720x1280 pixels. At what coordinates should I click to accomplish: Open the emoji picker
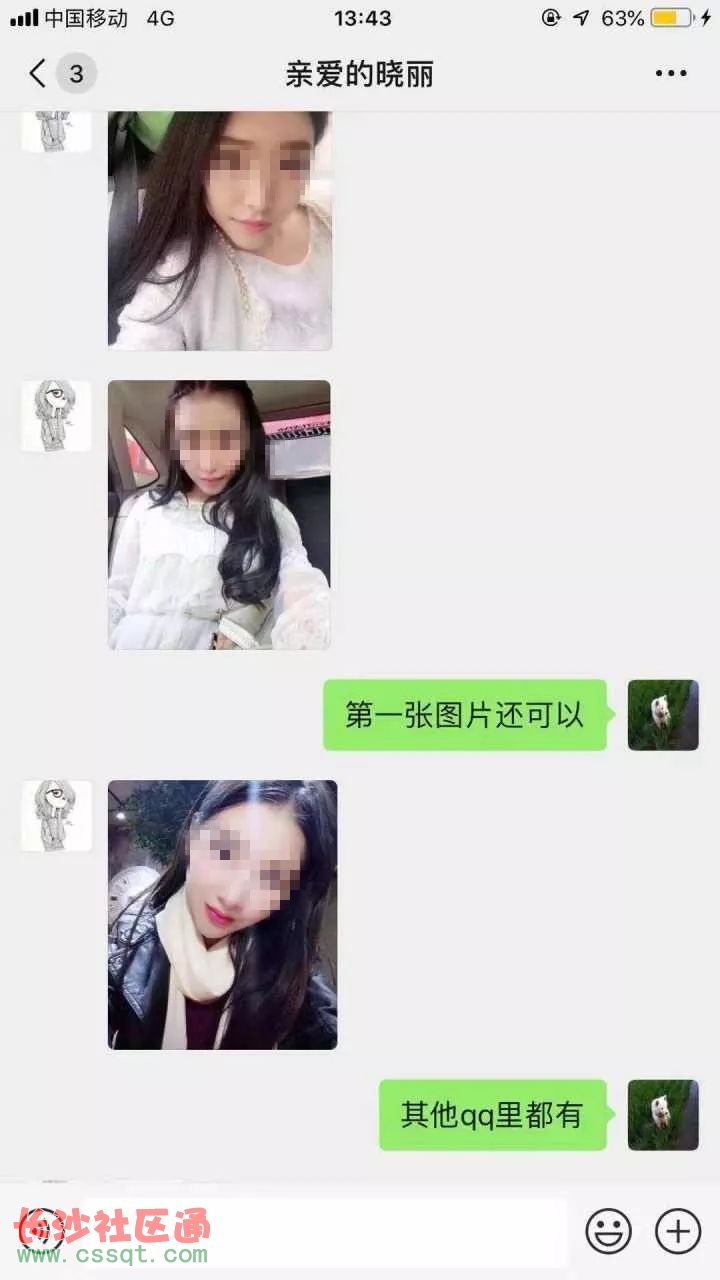pyautogui.click(x=608, y=1230)
